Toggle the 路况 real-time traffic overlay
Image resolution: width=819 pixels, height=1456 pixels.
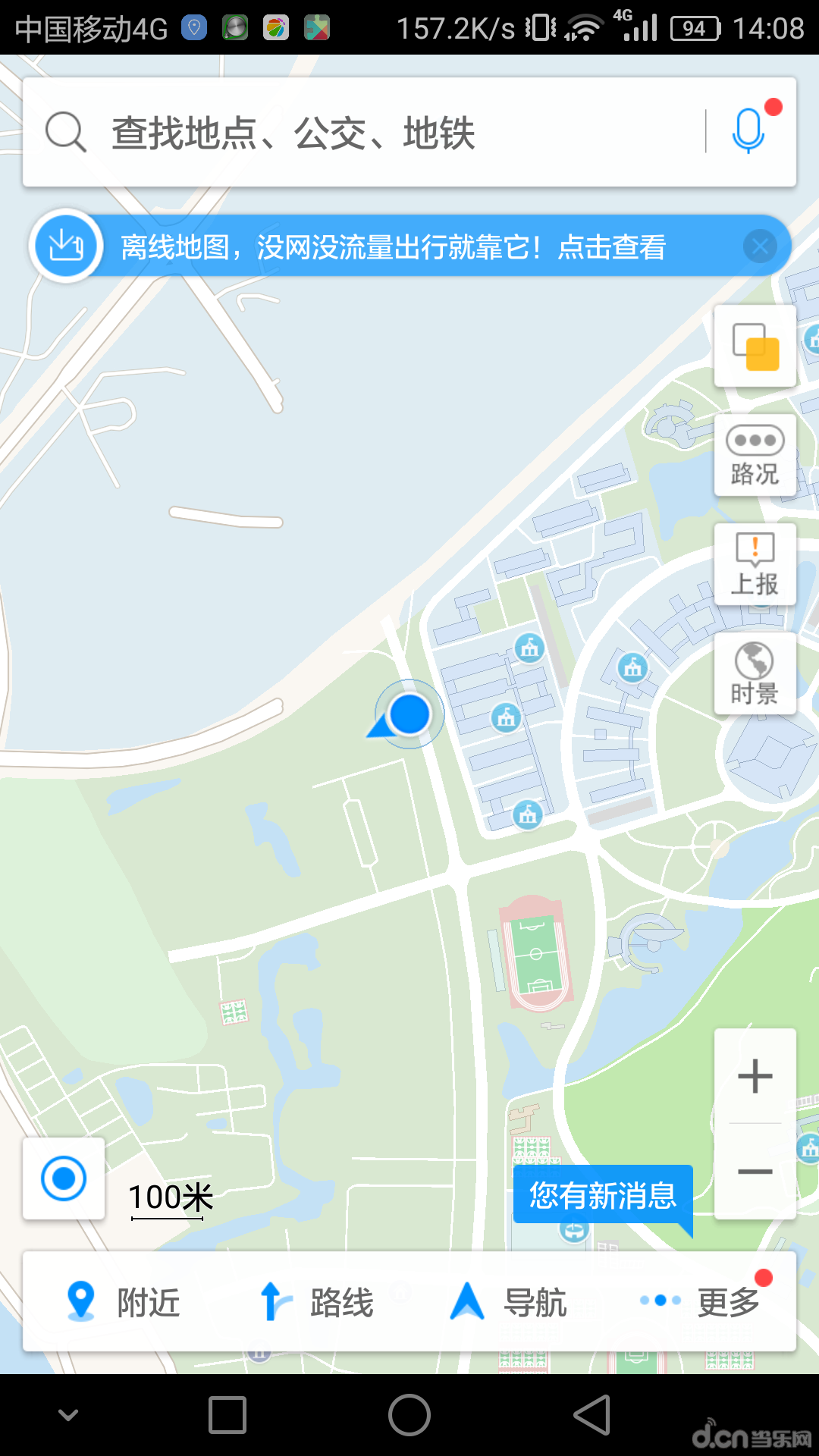click(x=755, y=455)
